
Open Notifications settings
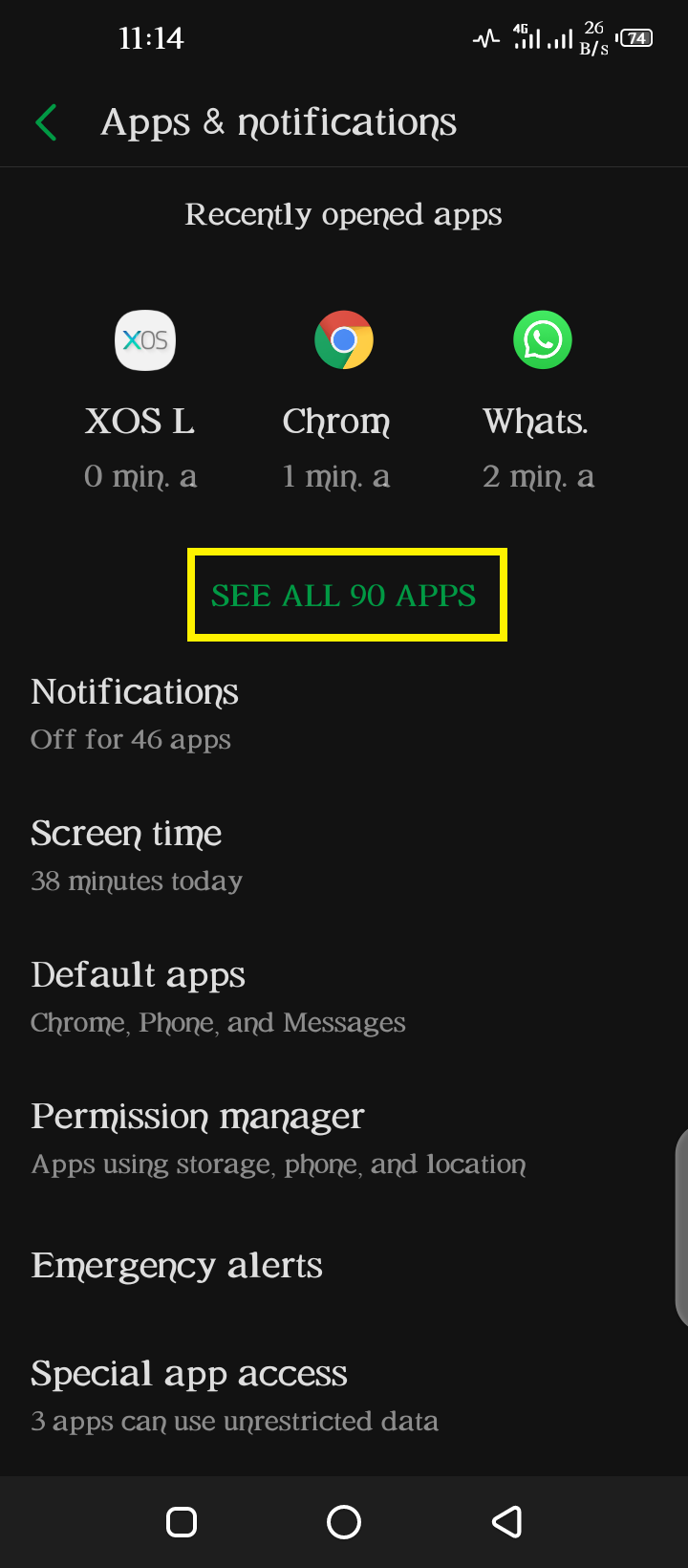tap(344, 715)
